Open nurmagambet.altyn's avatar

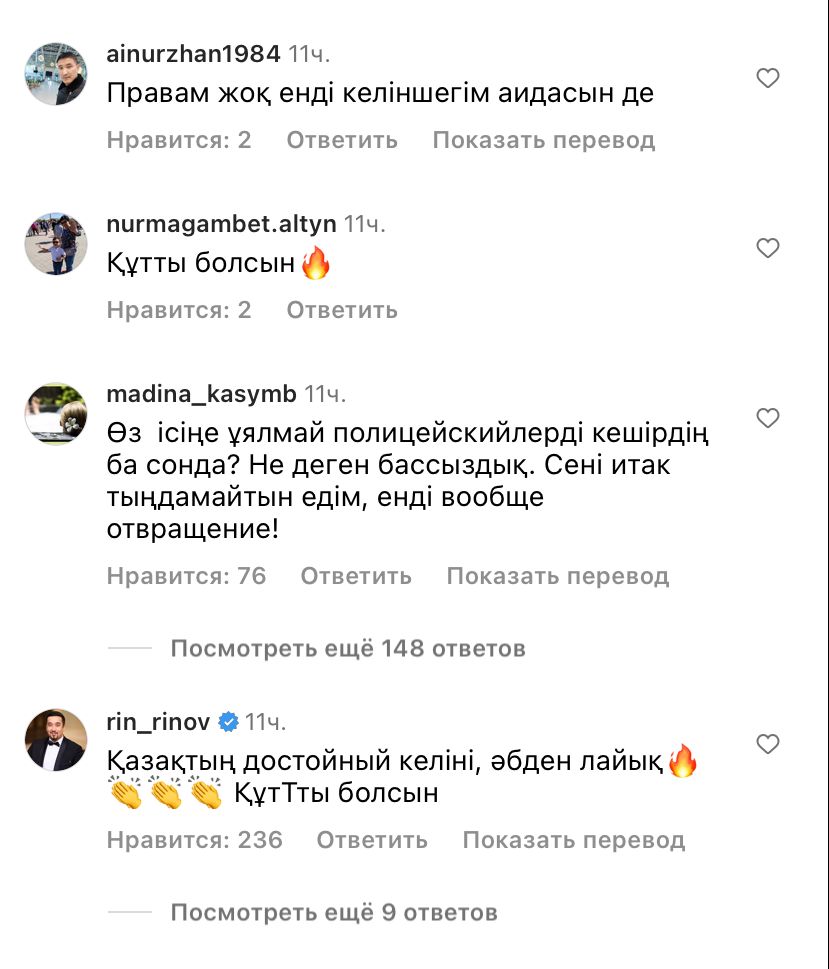coord(55,244)
